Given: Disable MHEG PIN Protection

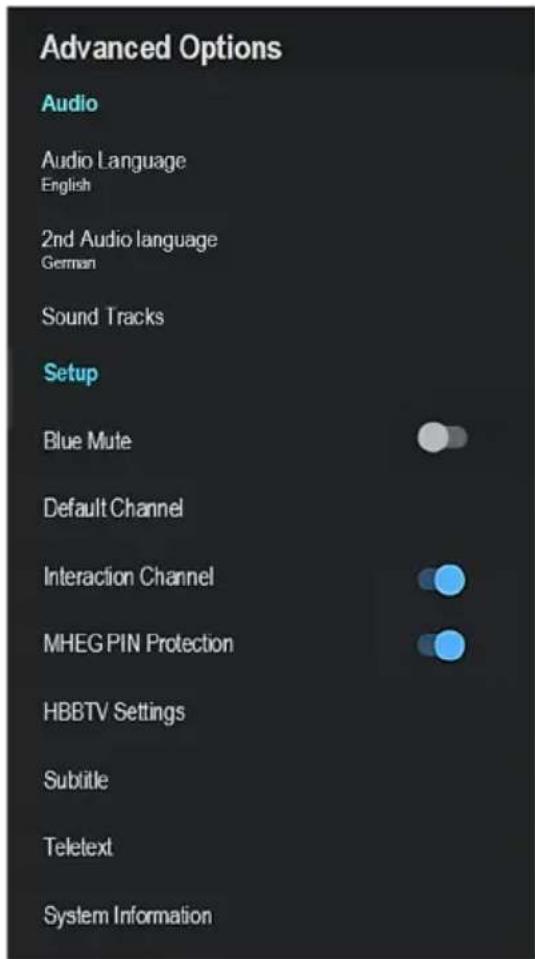Looking at the screenshot, I should (441, 646).
